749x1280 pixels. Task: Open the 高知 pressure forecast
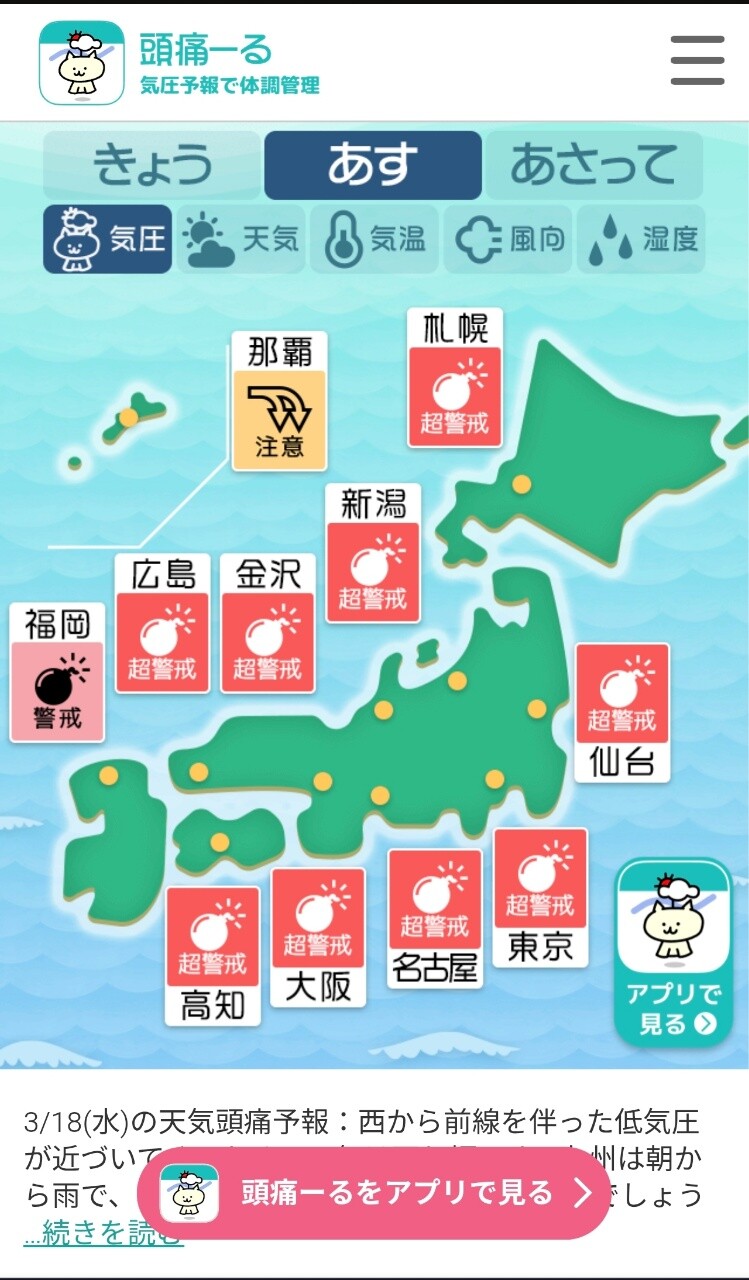(213, 956)
